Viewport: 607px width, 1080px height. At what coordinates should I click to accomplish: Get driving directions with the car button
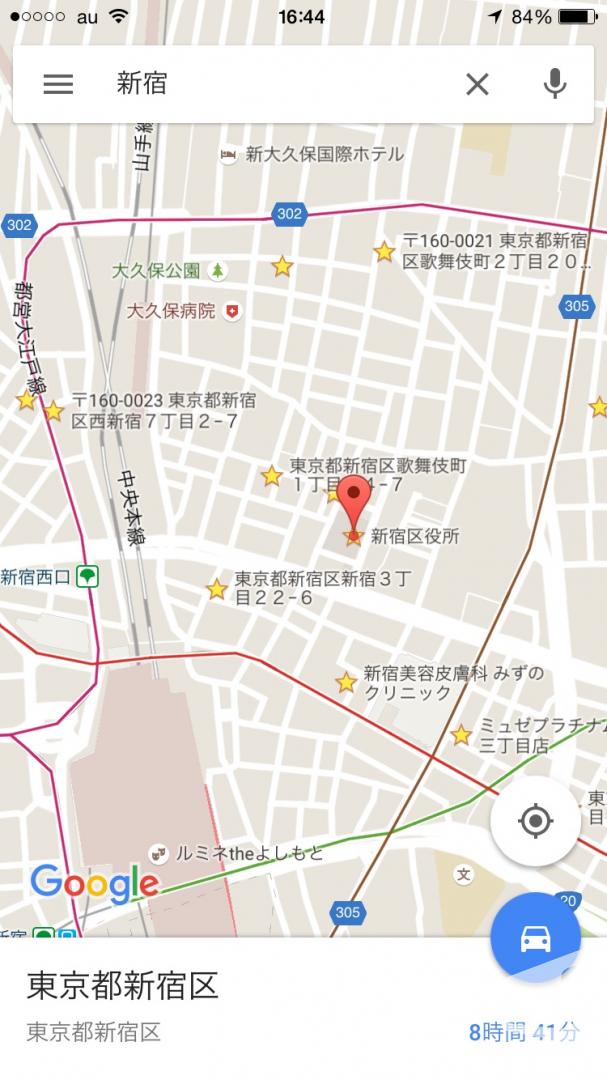point(535,937)
